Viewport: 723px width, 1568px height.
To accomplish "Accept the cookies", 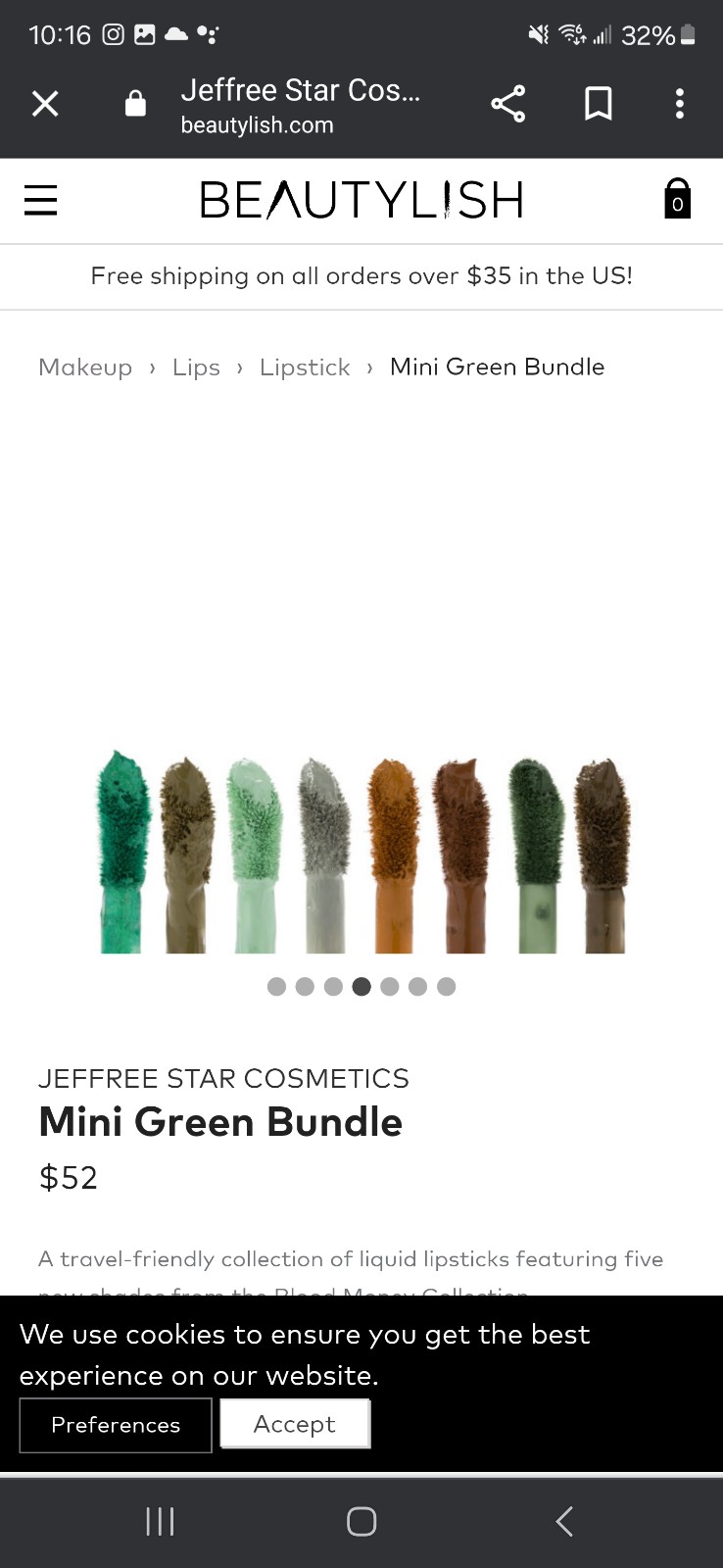I will [x=295, y=1424].
